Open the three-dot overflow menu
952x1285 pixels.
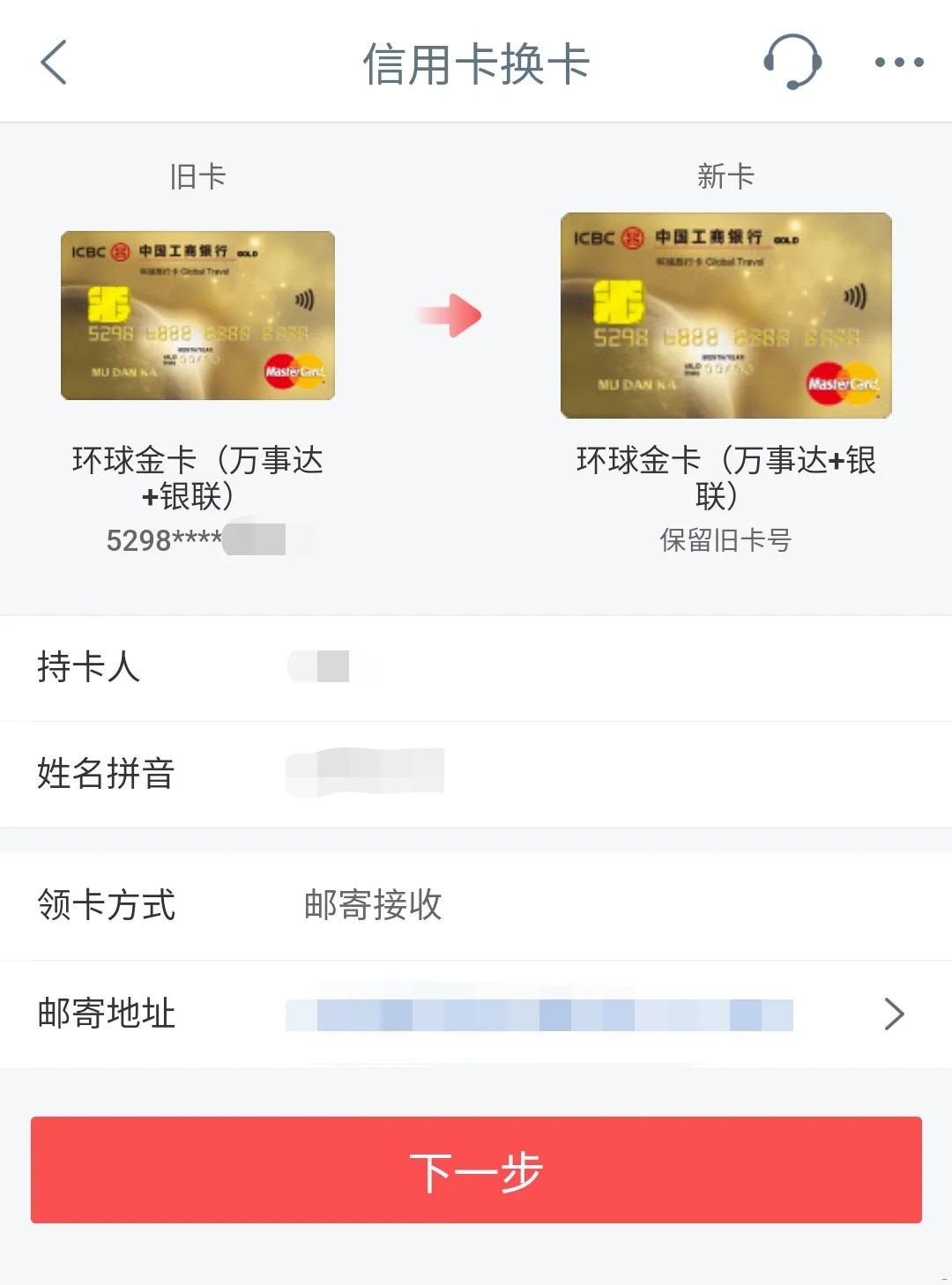tap(898, 63)
